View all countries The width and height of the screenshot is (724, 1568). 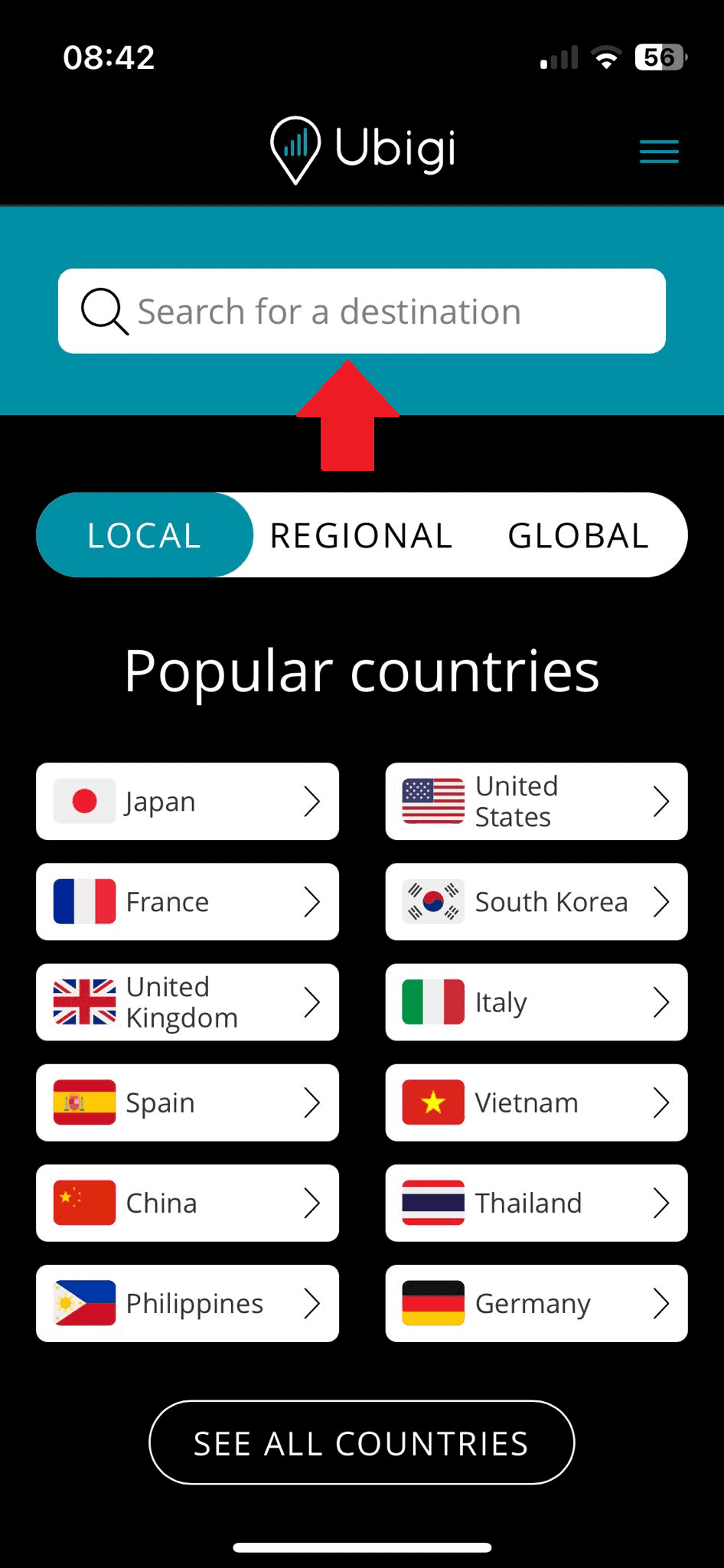[361, 1443]
